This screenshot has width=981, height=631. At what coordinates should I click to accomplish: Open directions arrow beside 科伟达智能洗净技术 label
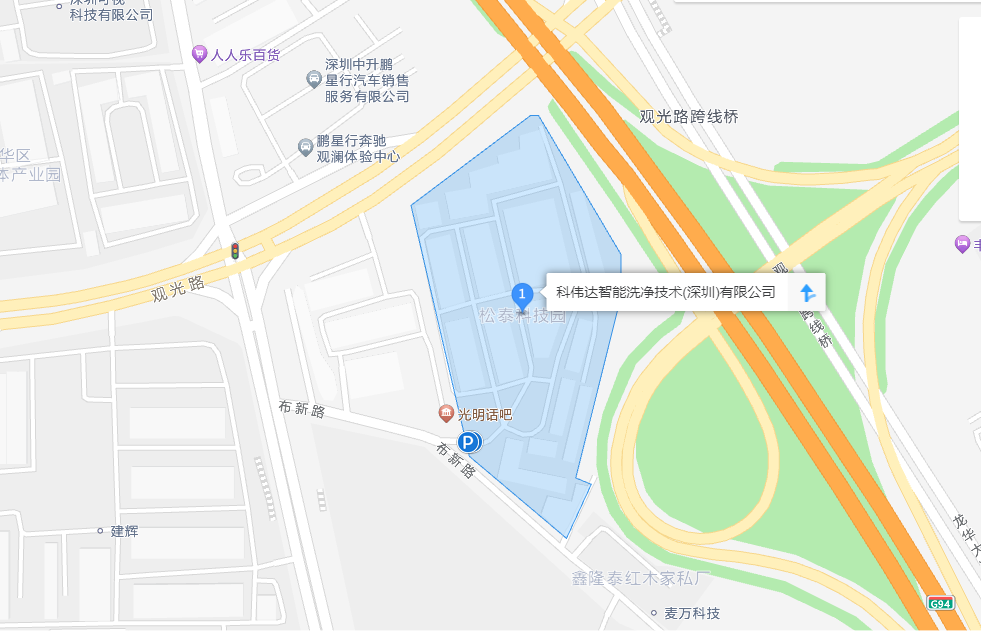808,293
